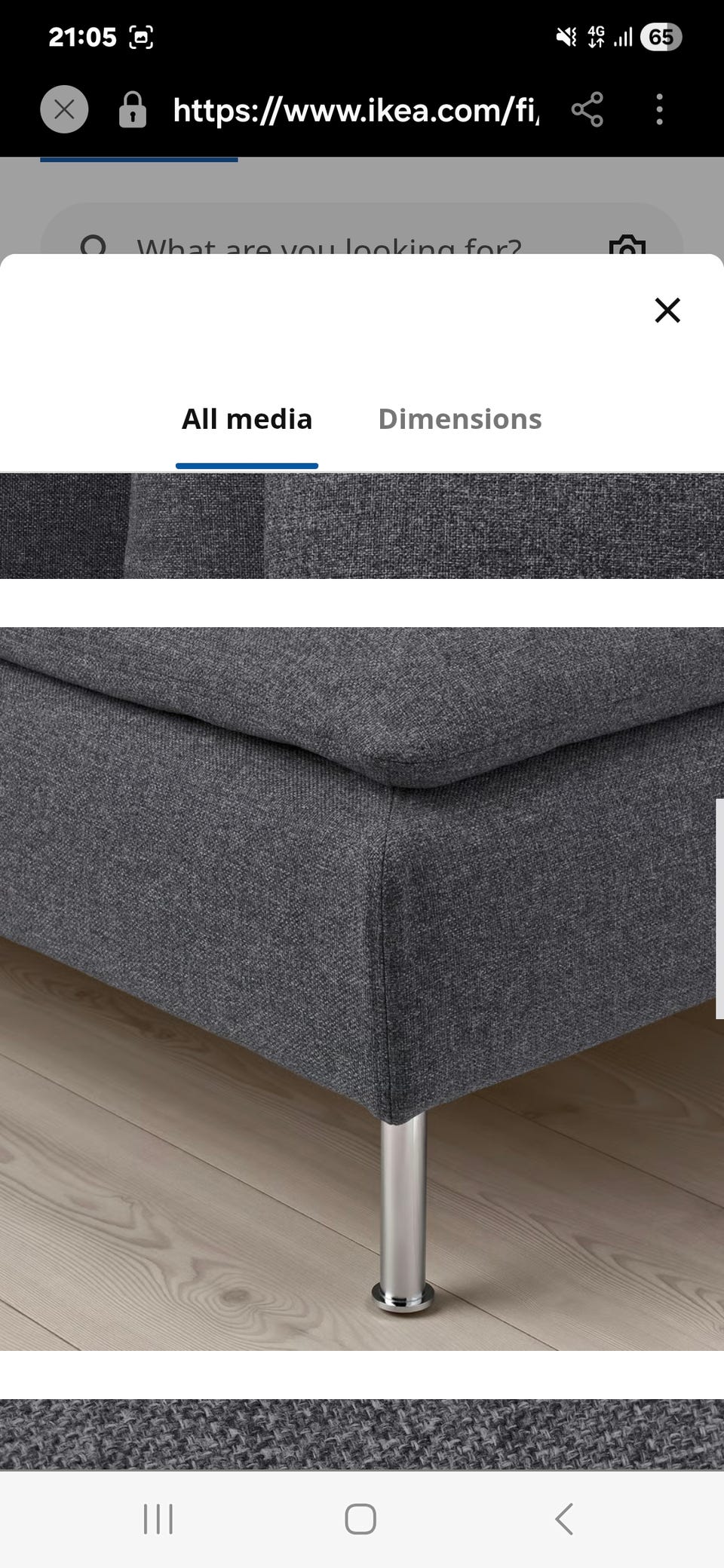Image resolution: width=724 pixels, height=1568 pixels.
Task: Switch to the Dimensions tab
Action: (x=459, y=419)
